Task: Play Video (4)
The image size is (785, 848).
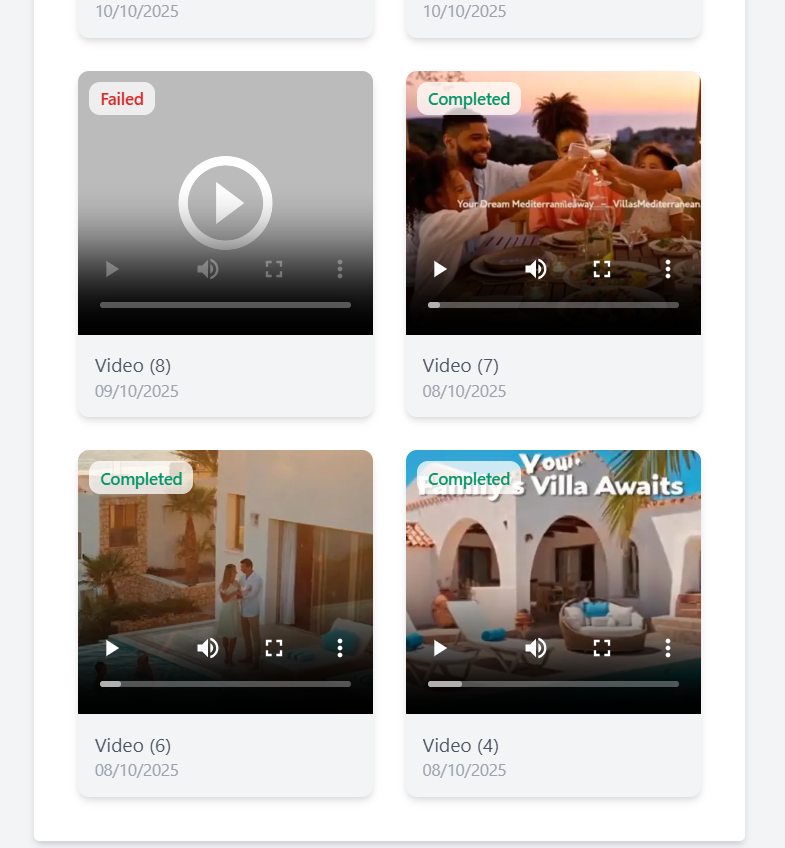Action: pos(440,648)
